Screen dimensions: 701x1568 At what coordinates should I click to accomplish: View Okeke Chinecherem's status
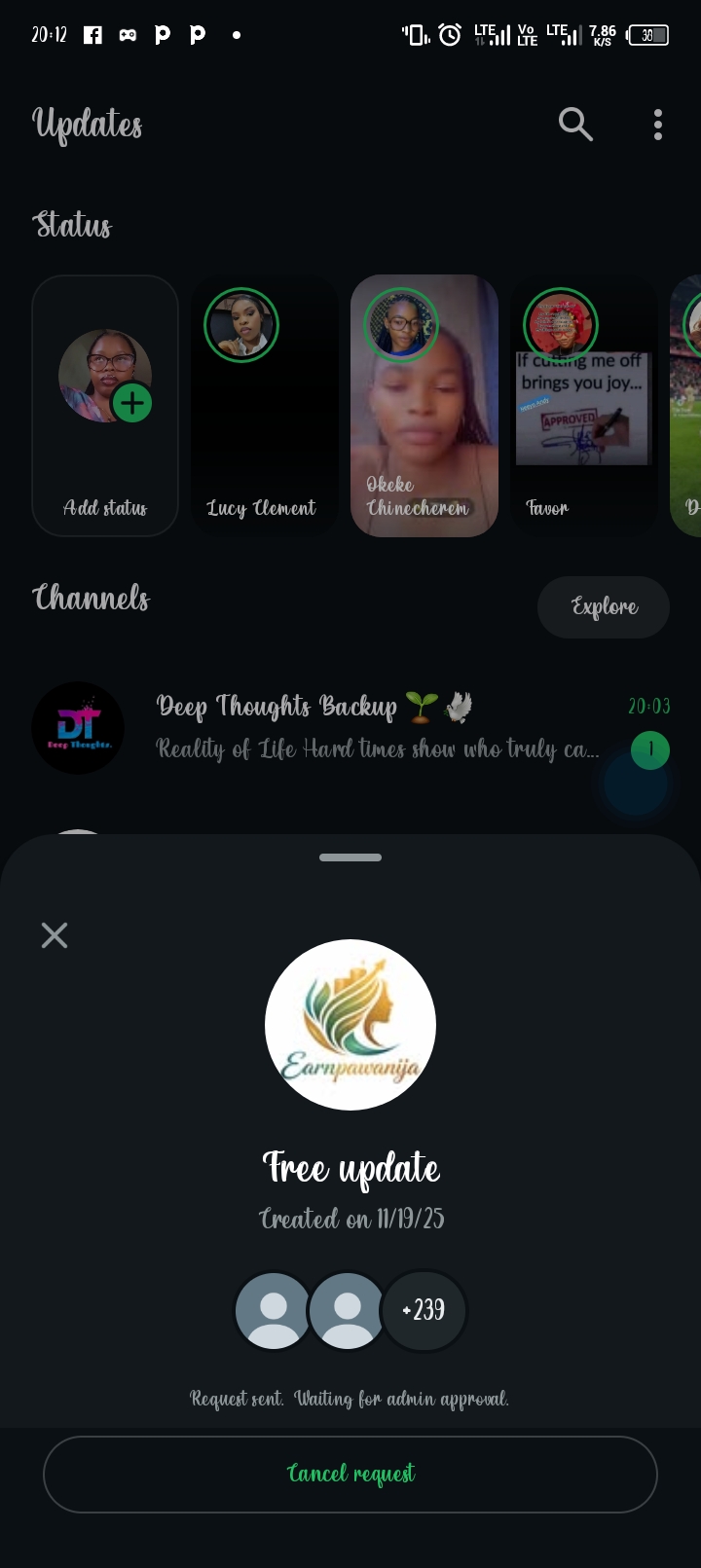point(424,405)
